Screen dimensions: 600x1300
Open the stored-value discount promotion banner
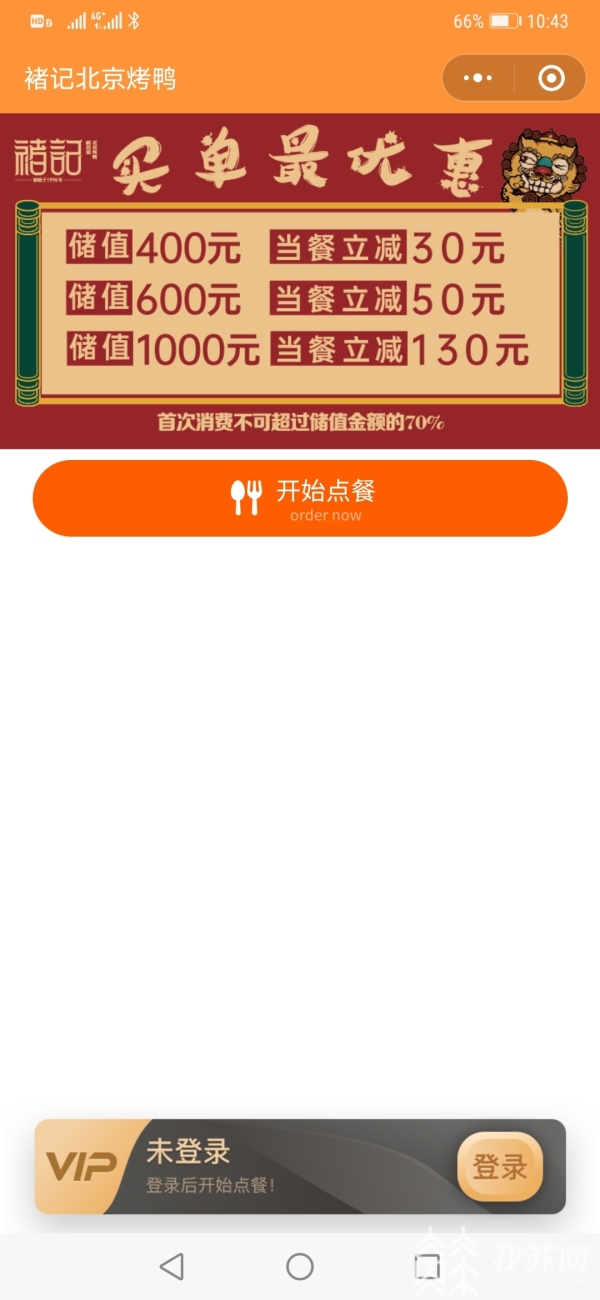(300, 281)
